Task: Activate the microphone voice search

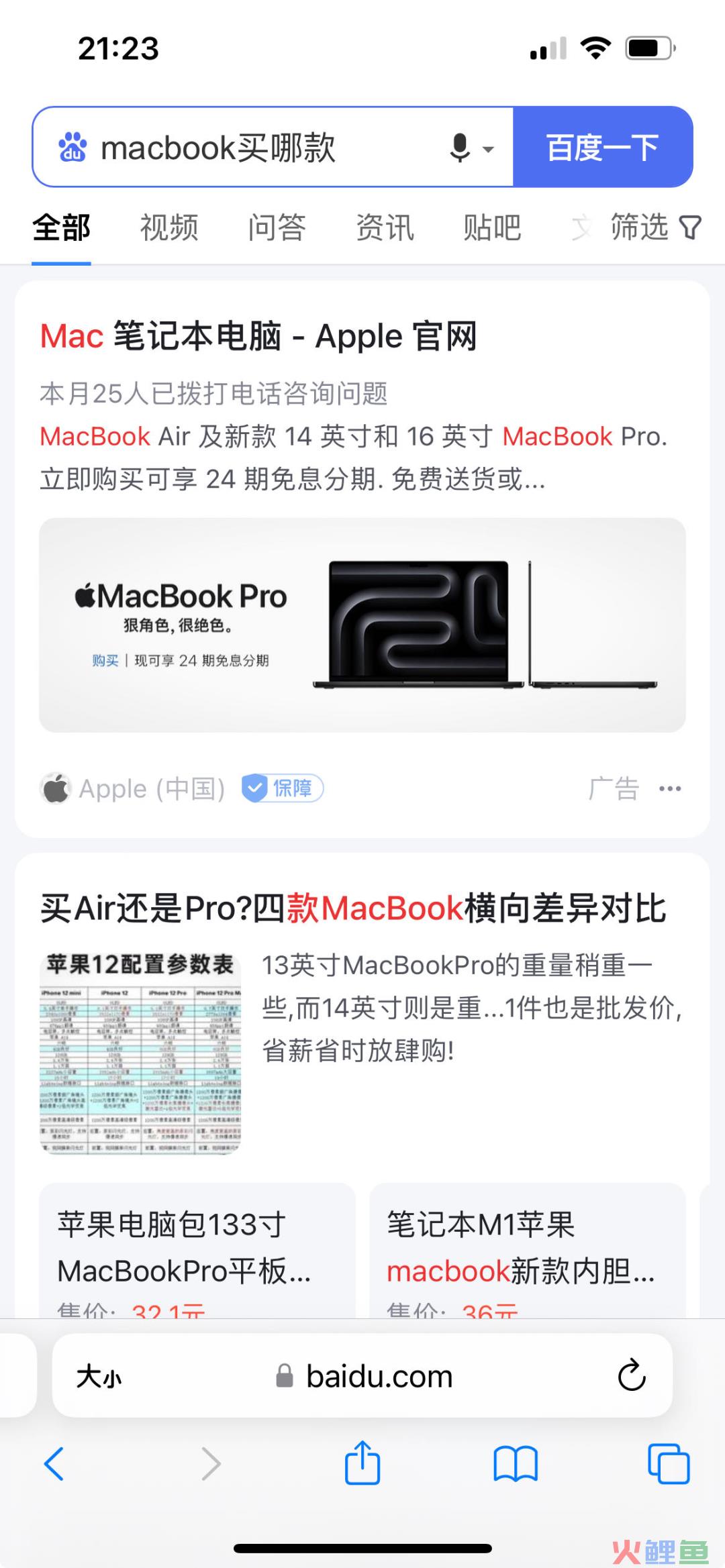Action: [461, 148]
